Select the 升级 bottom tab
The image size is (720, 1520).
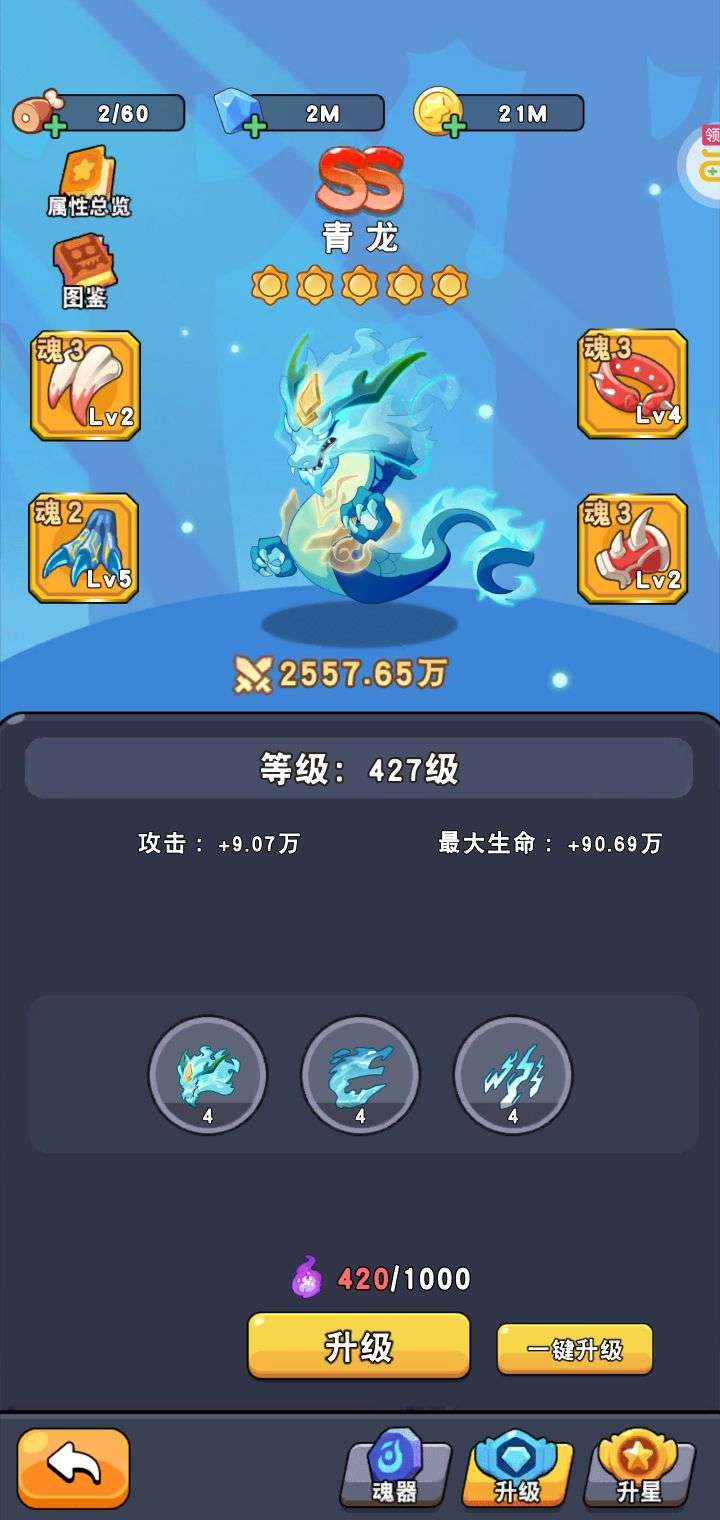pos(517,1469)
